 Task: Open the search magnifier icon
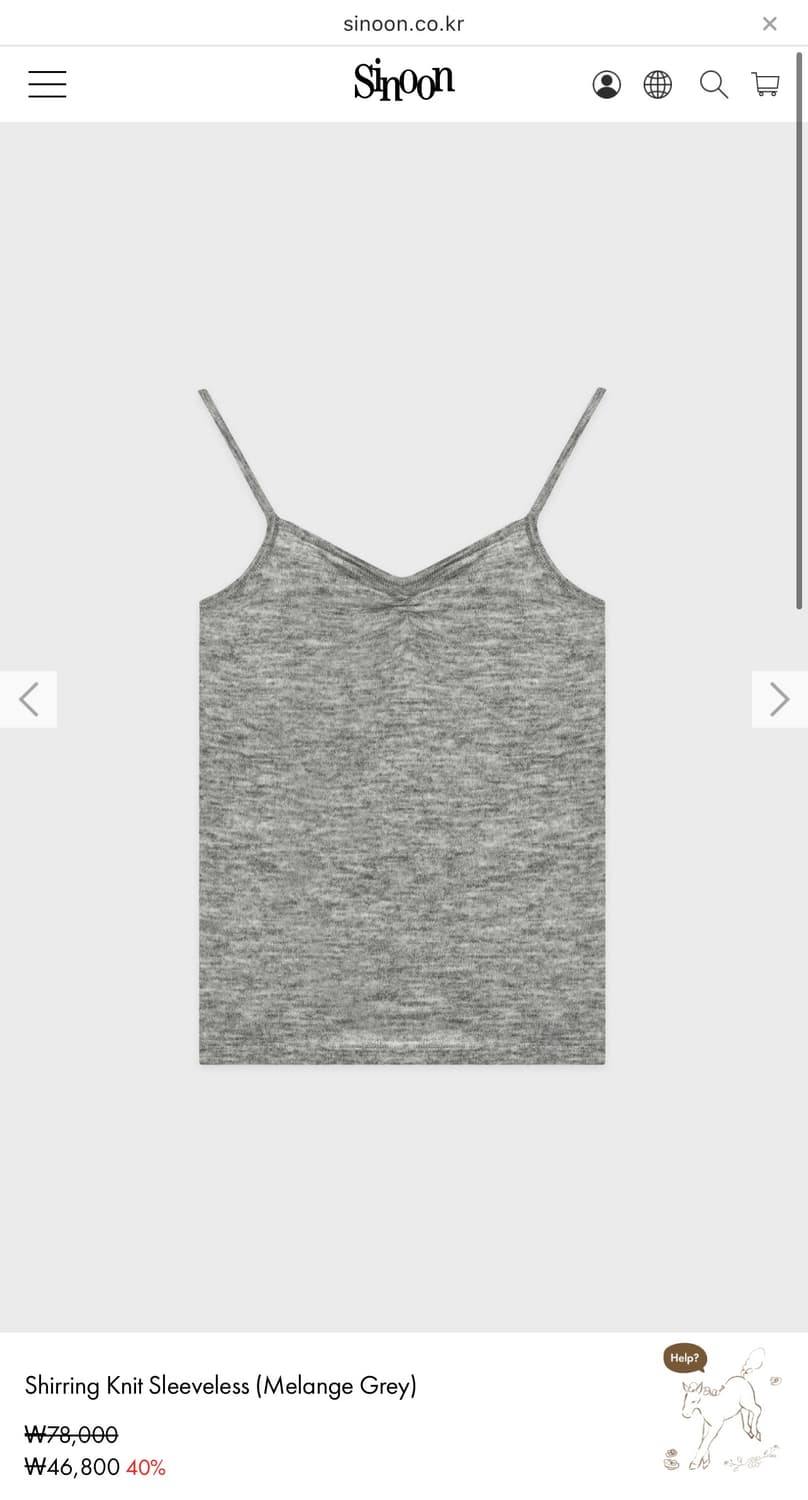(x=713, y=85)
